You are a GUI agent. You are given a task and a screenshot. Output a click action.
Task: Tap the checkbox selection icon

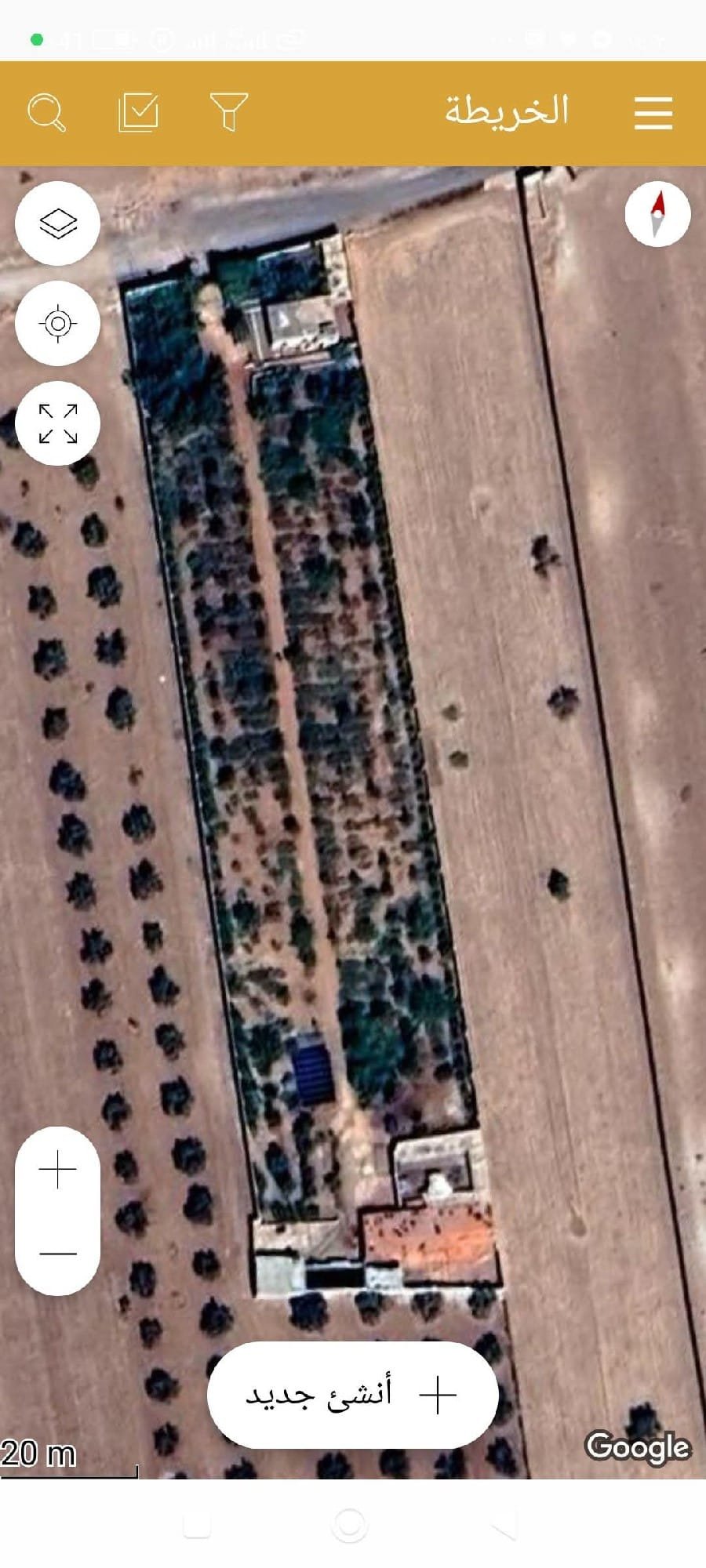click(x=138, y=112)
